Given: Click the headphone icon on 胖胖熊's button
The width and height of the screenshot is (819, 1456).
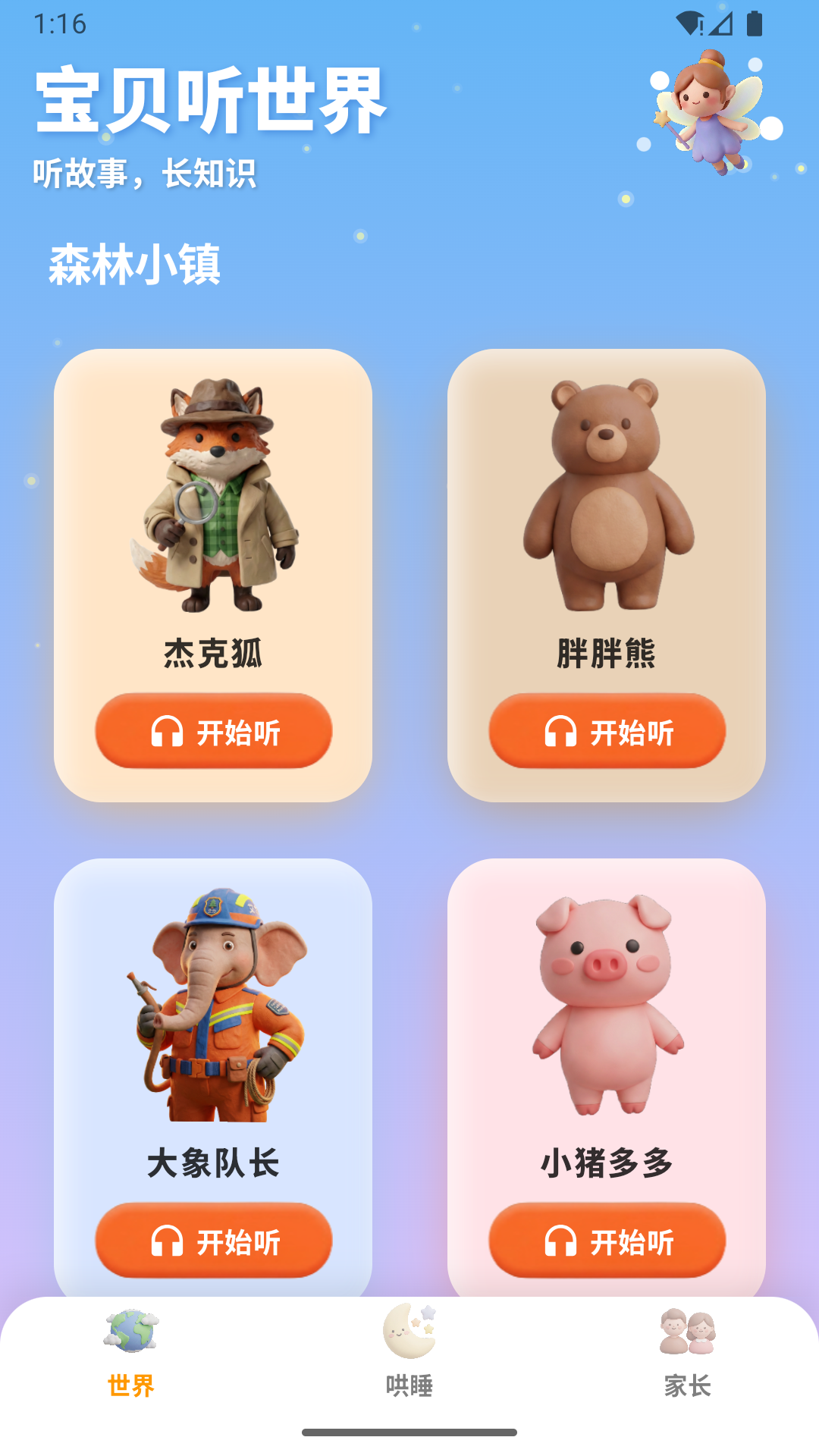Looking at the screenshot, I should point(561,730).
